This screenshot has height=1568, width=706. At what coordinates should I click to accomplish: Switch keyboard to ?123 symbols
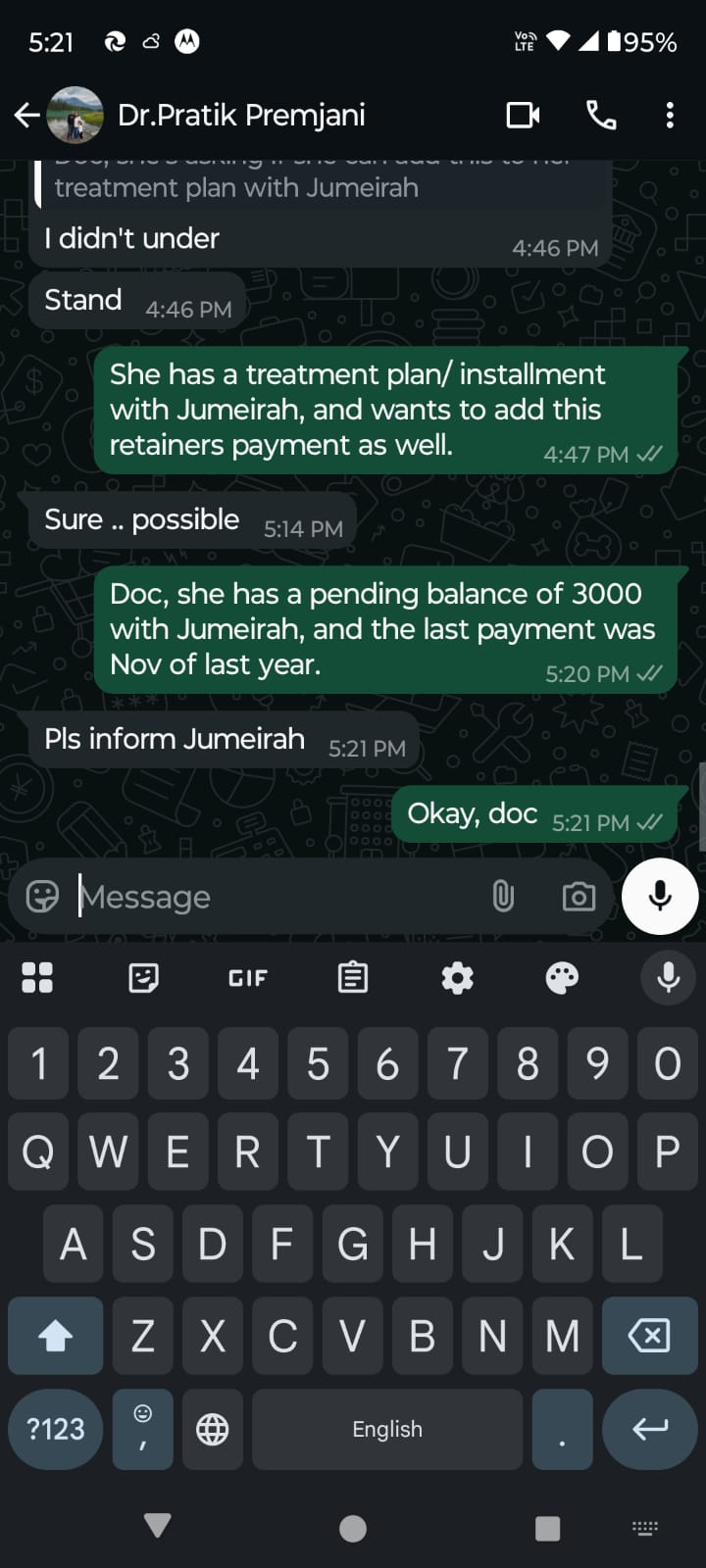pos(55,1429)
